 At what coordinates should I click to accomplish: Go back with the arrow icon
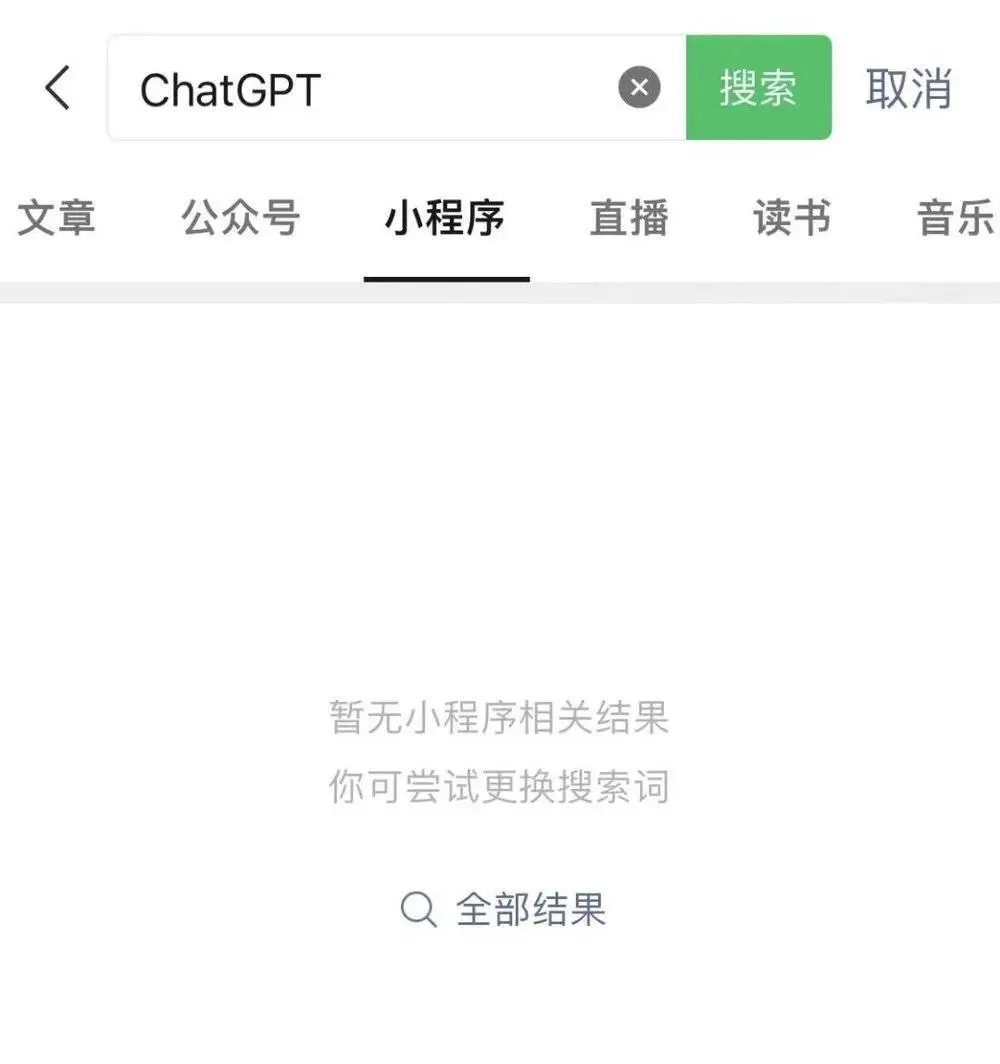point(58,88)
